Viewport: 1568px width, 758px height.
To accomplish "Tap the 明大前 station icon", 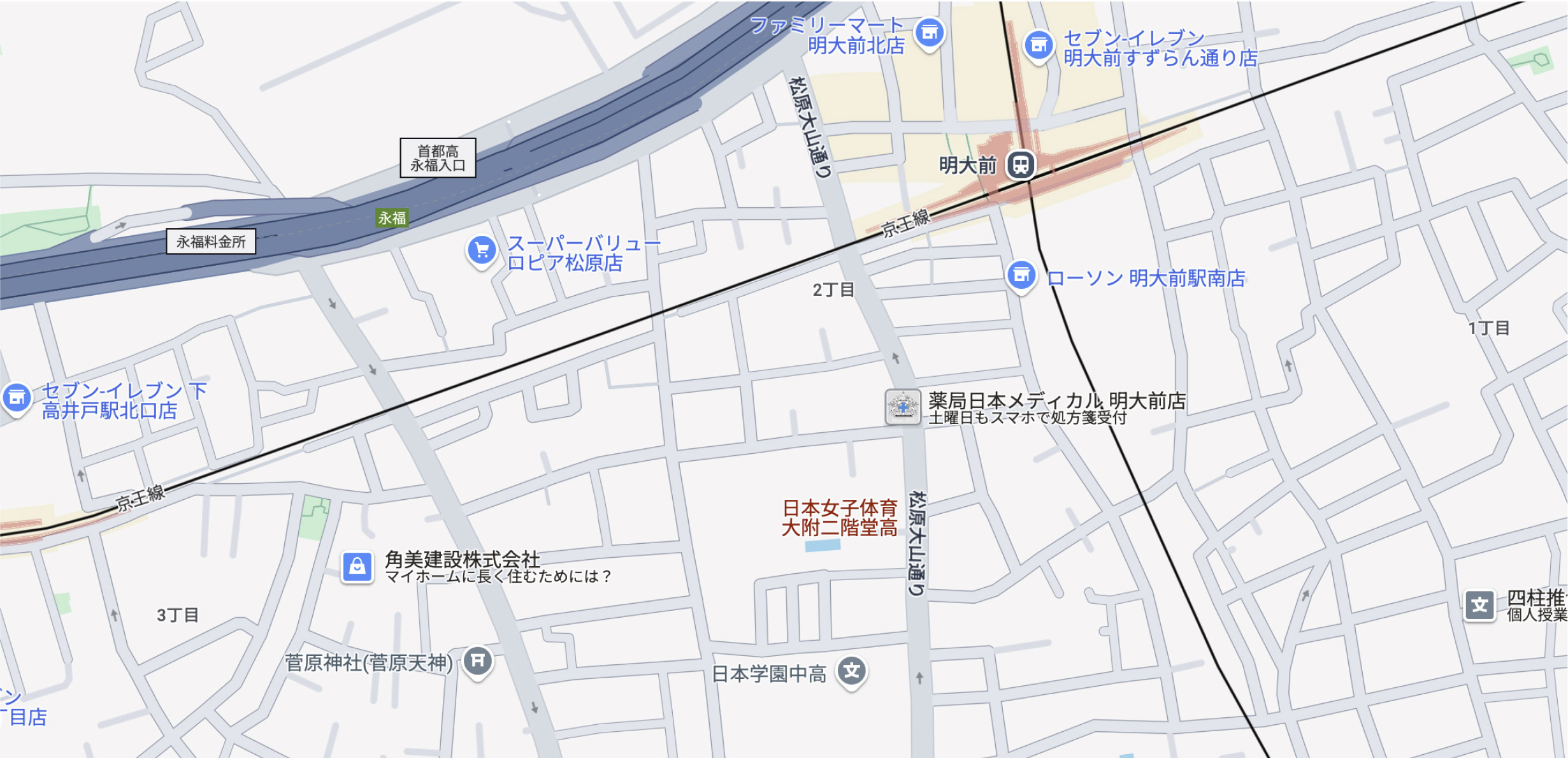I will click(1020, 165).
